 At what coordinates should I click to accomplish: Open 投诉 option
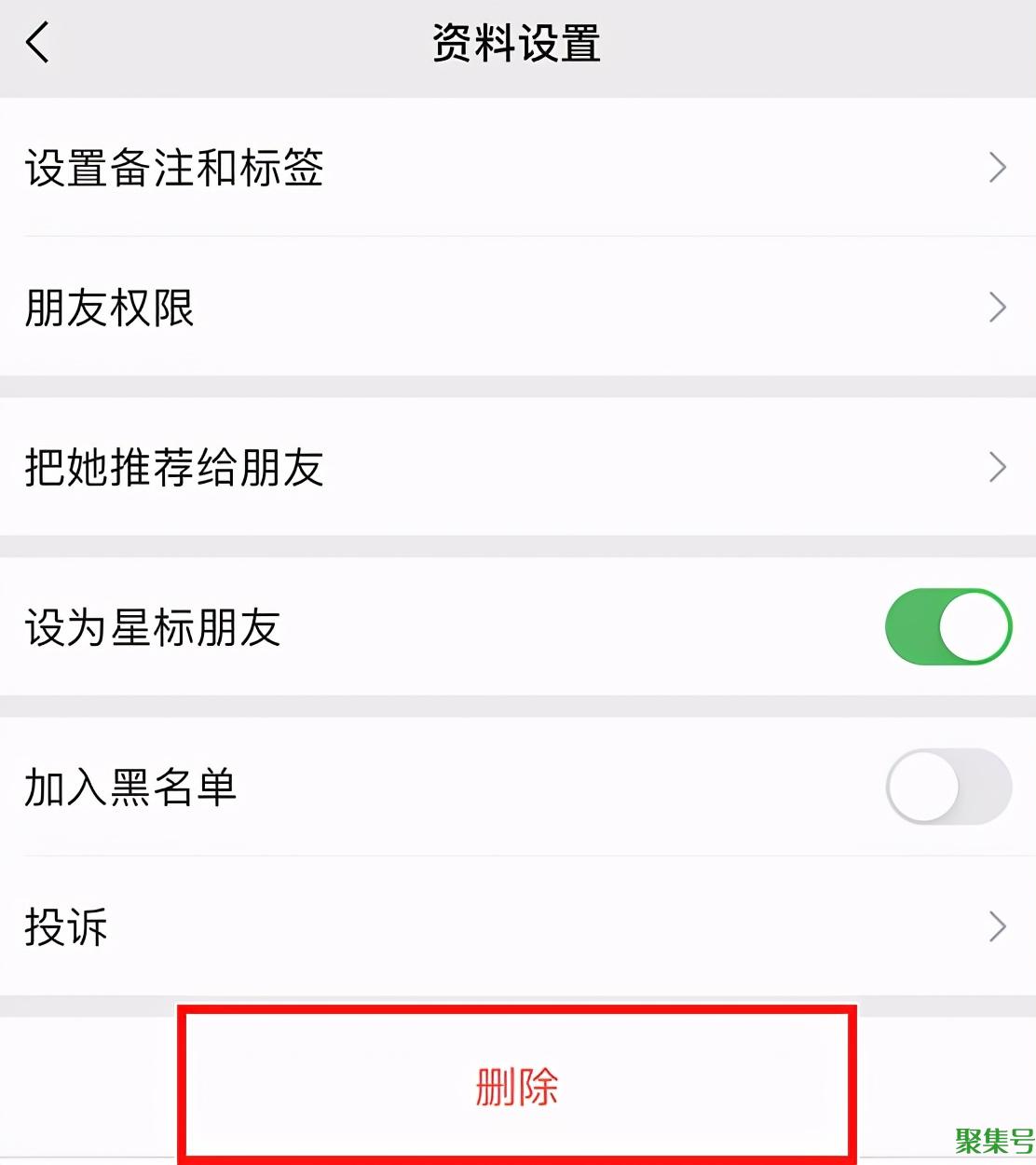click(x=517, y=926)
